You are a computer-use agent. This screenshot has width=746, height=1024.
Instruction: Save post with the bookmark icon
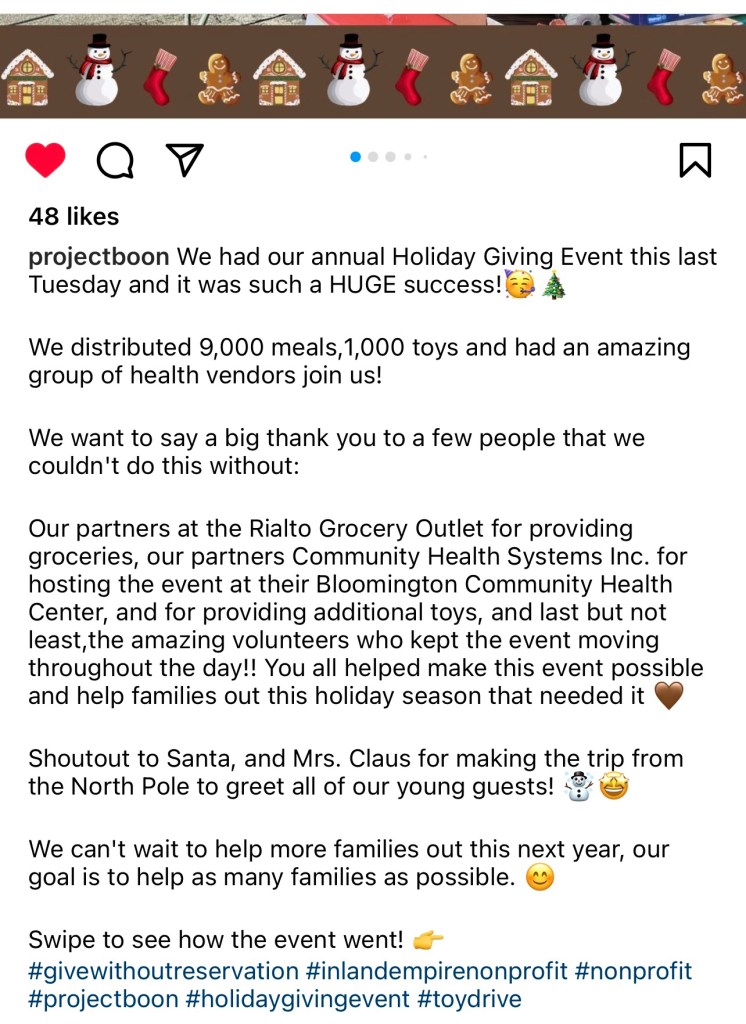(695, 160)
